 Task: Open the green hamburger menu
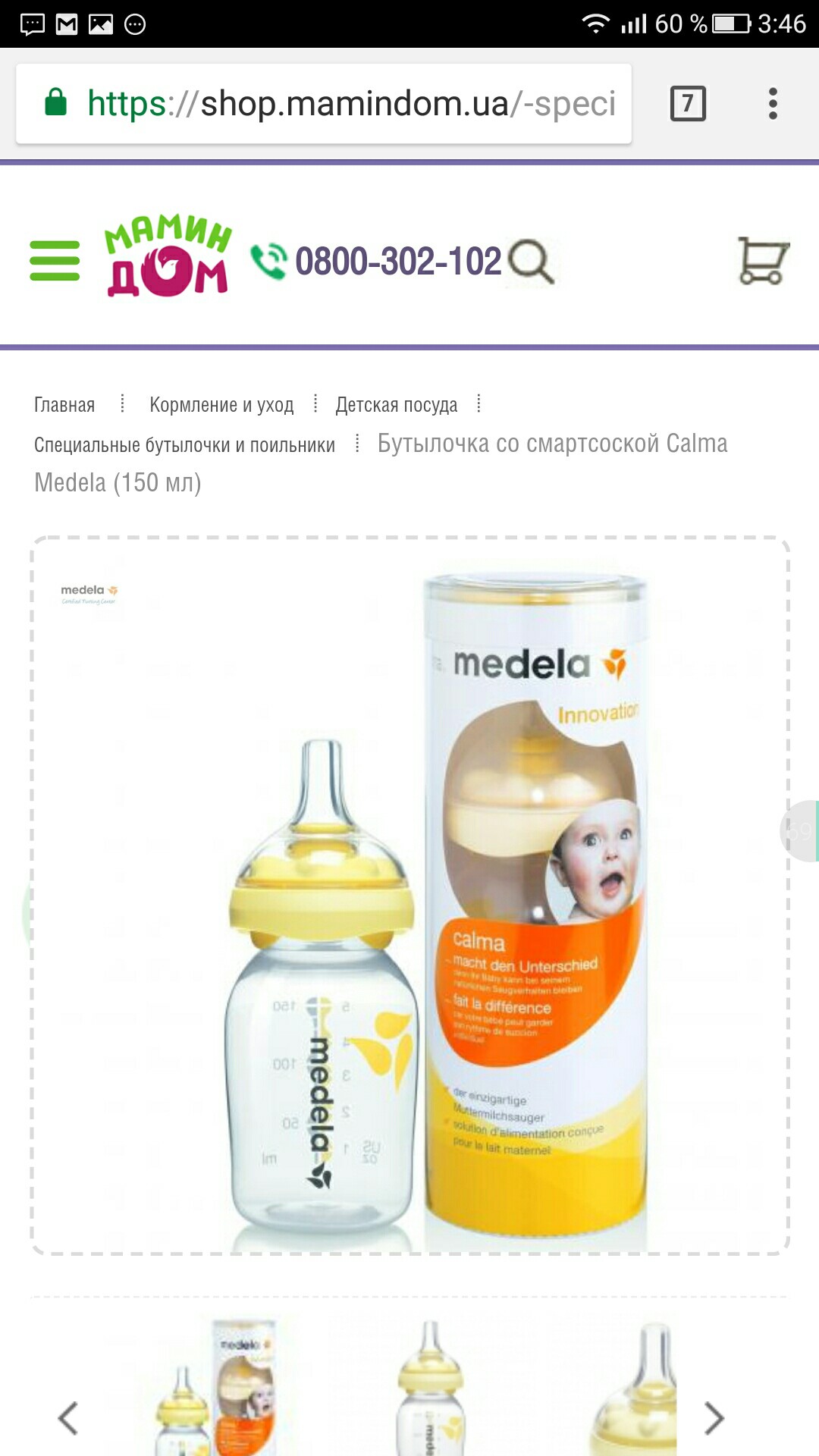55,261
